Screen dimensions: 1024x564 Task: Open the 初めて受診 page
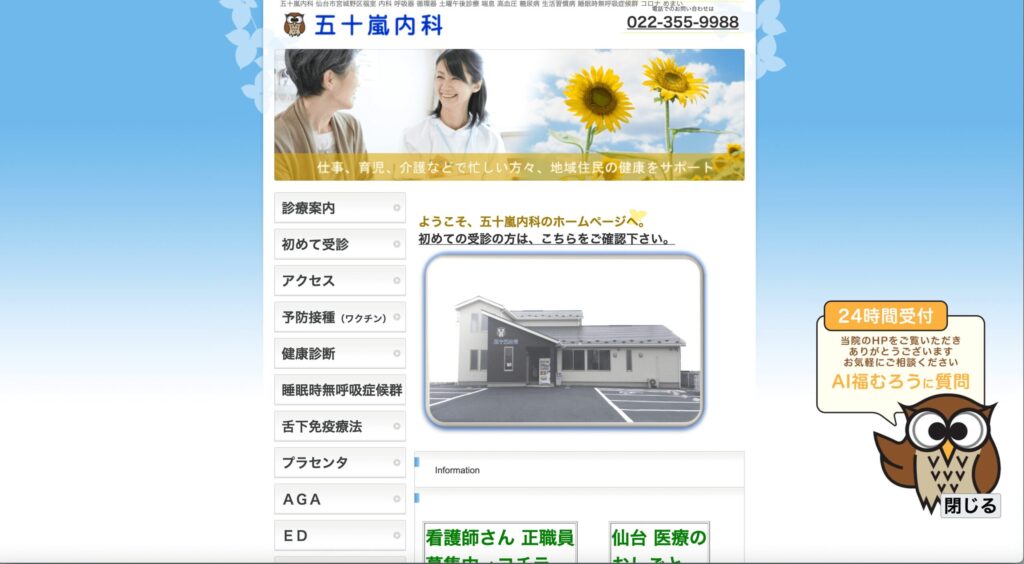339,244
